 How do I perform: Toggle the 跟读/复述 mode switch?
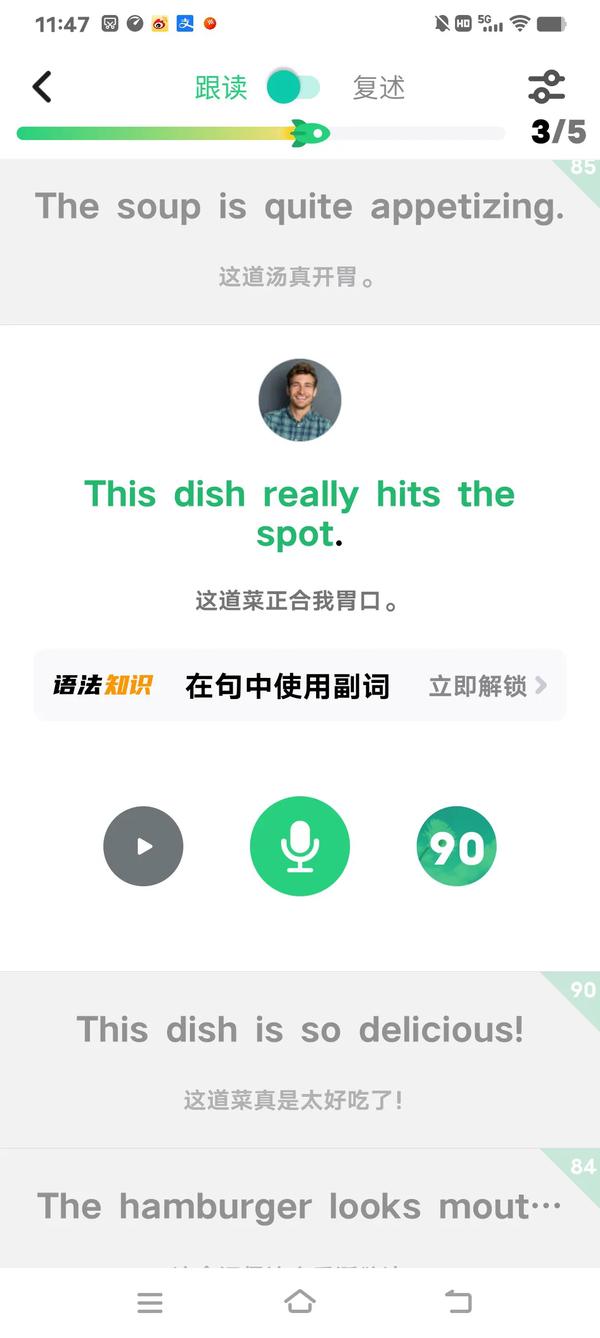tap(293, 87)
